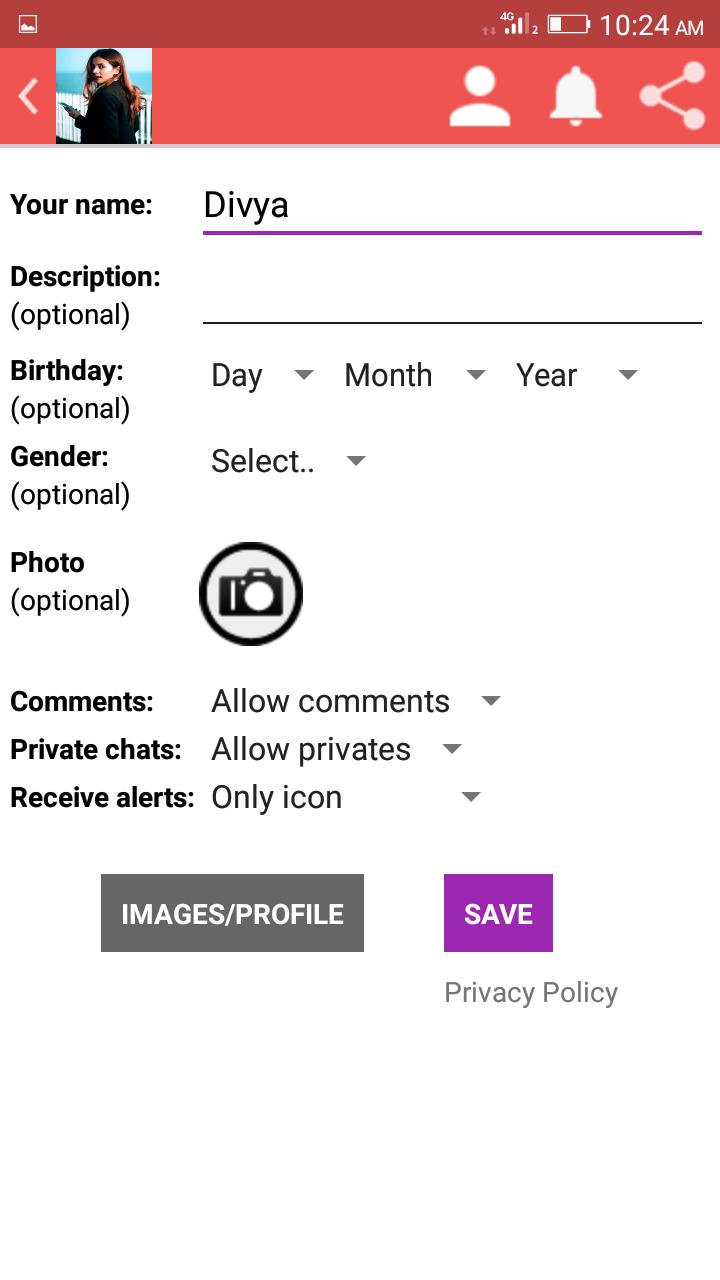Open the profile/contacts icon in the top bar
This screenshot has width=720, height=1280.
tap(480, 95)
